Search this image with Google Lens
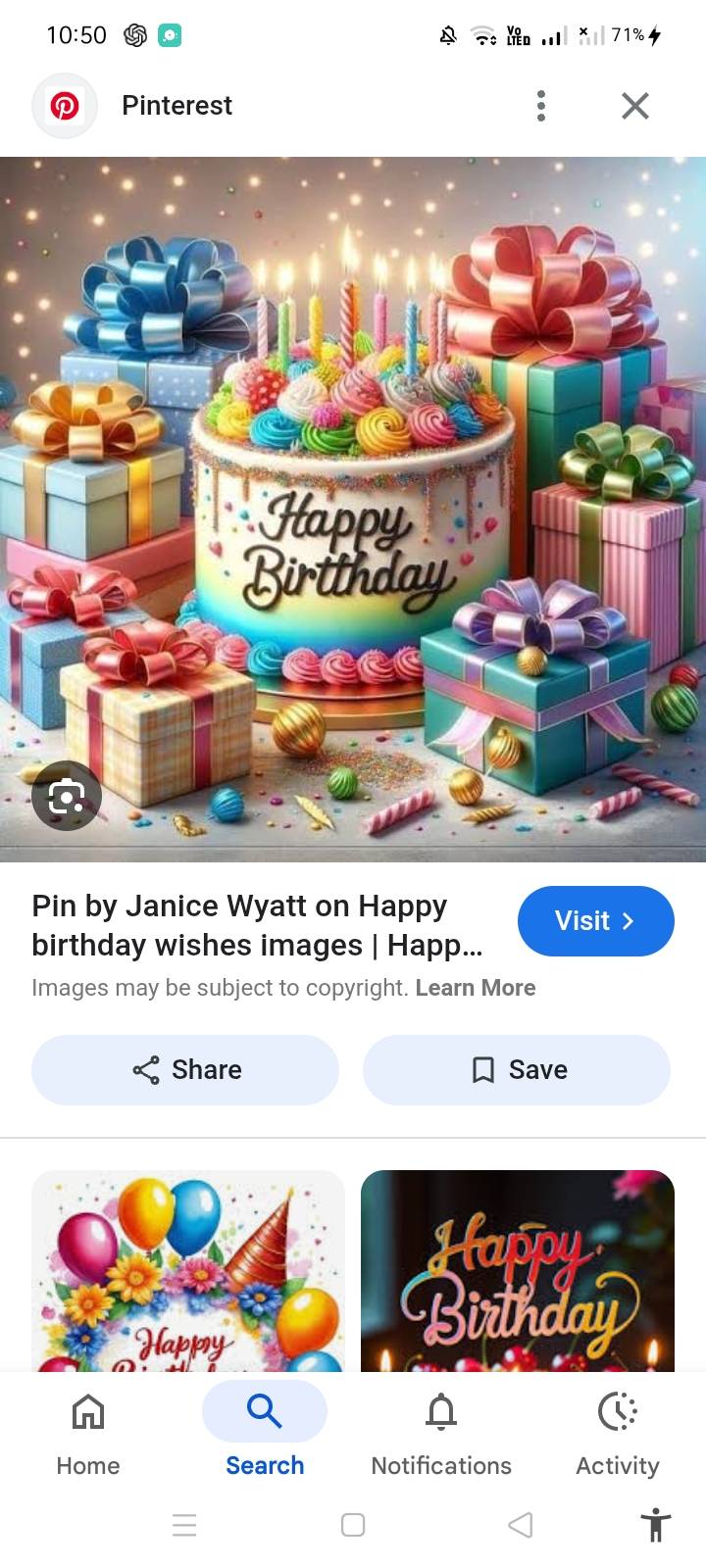The image size is (706, 1568). [x=66, y=795]
